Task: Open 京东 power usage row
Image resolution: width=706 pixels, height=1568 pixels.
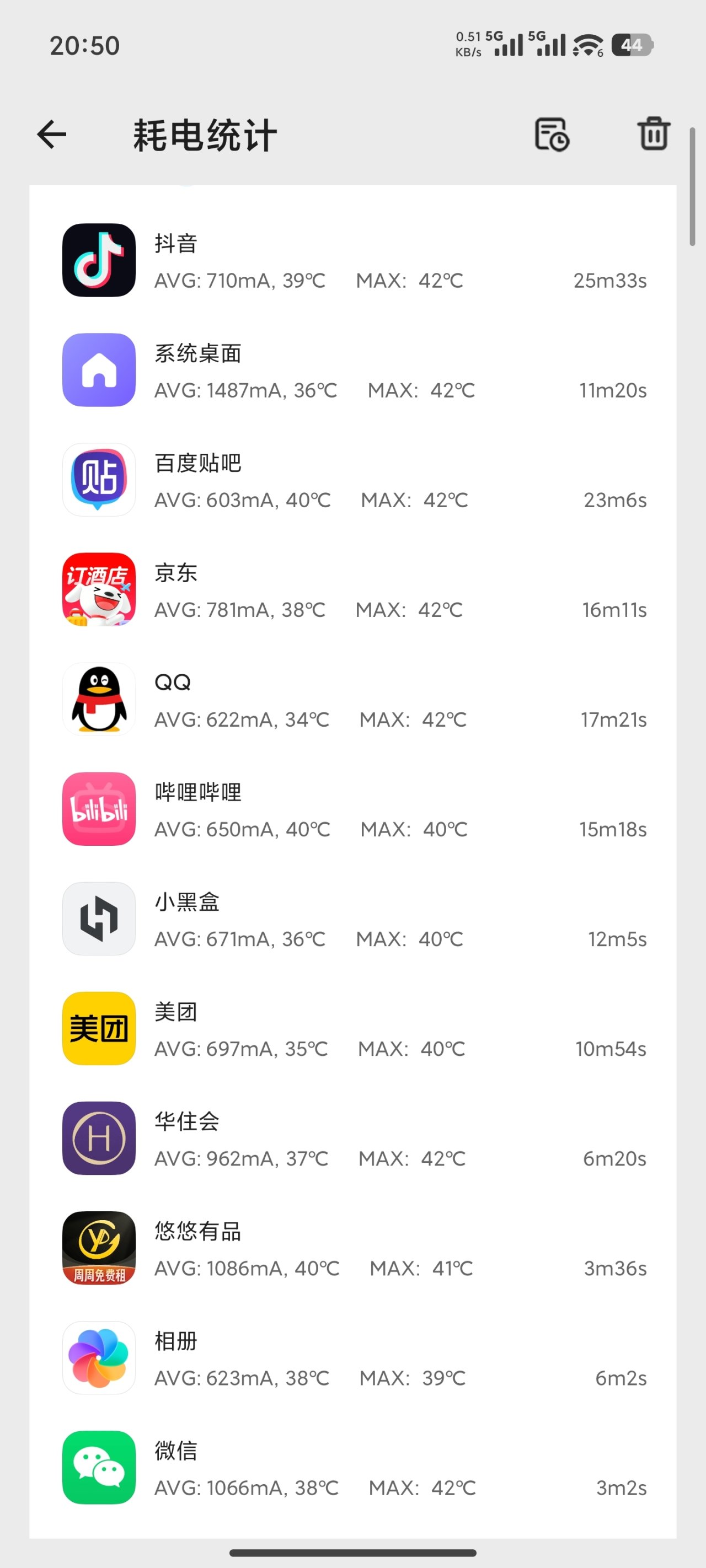Action: pyautogui.click(x=354, y=590)
